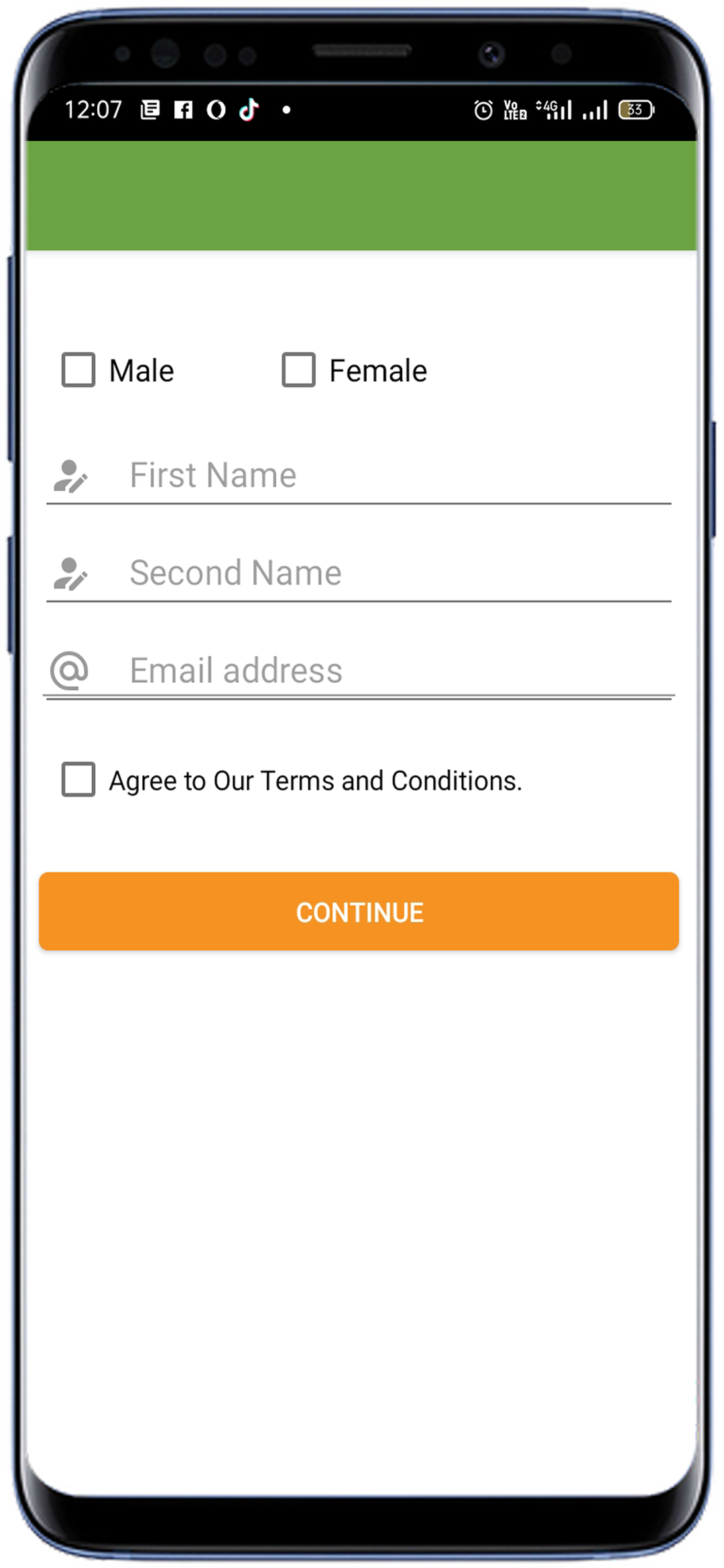Screen dimensions: 724x1568
Task: Agree to Our Terms and Conditions
Action: 78,779
